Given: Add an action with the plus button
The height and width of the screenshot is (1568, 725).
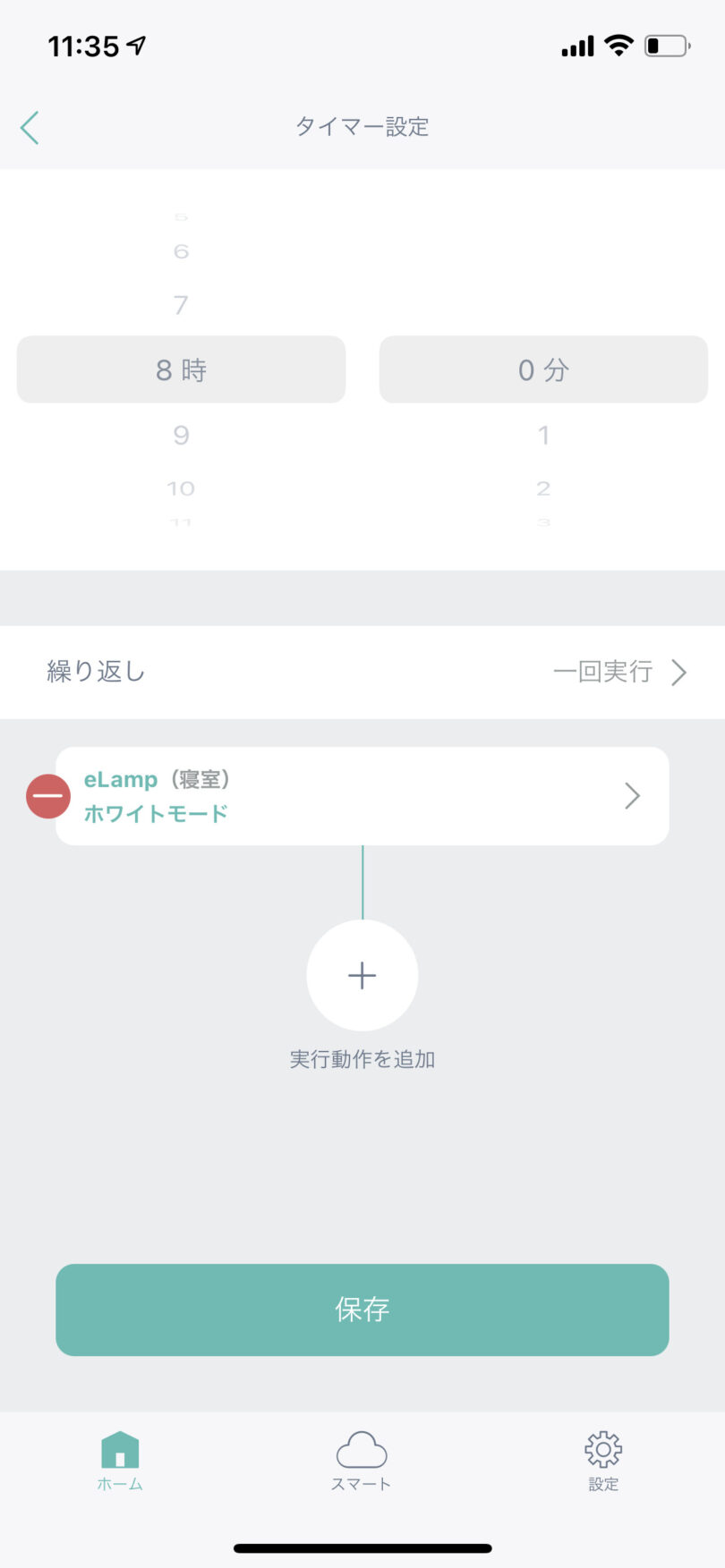Looking at the screenshot, I should point(362,975).
